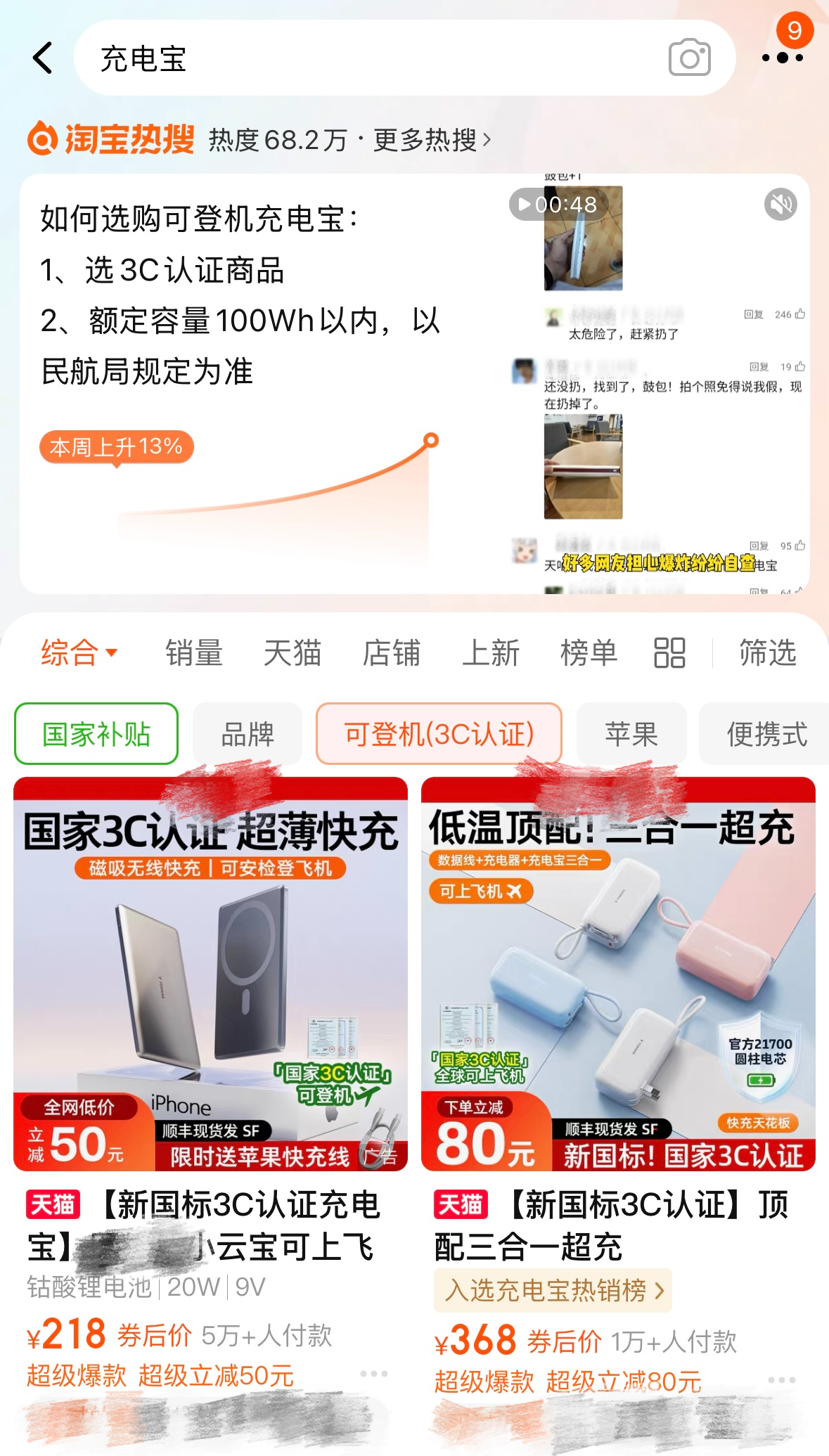
Task: Switch to the 店铺 tab
Action: pos(392,653)
